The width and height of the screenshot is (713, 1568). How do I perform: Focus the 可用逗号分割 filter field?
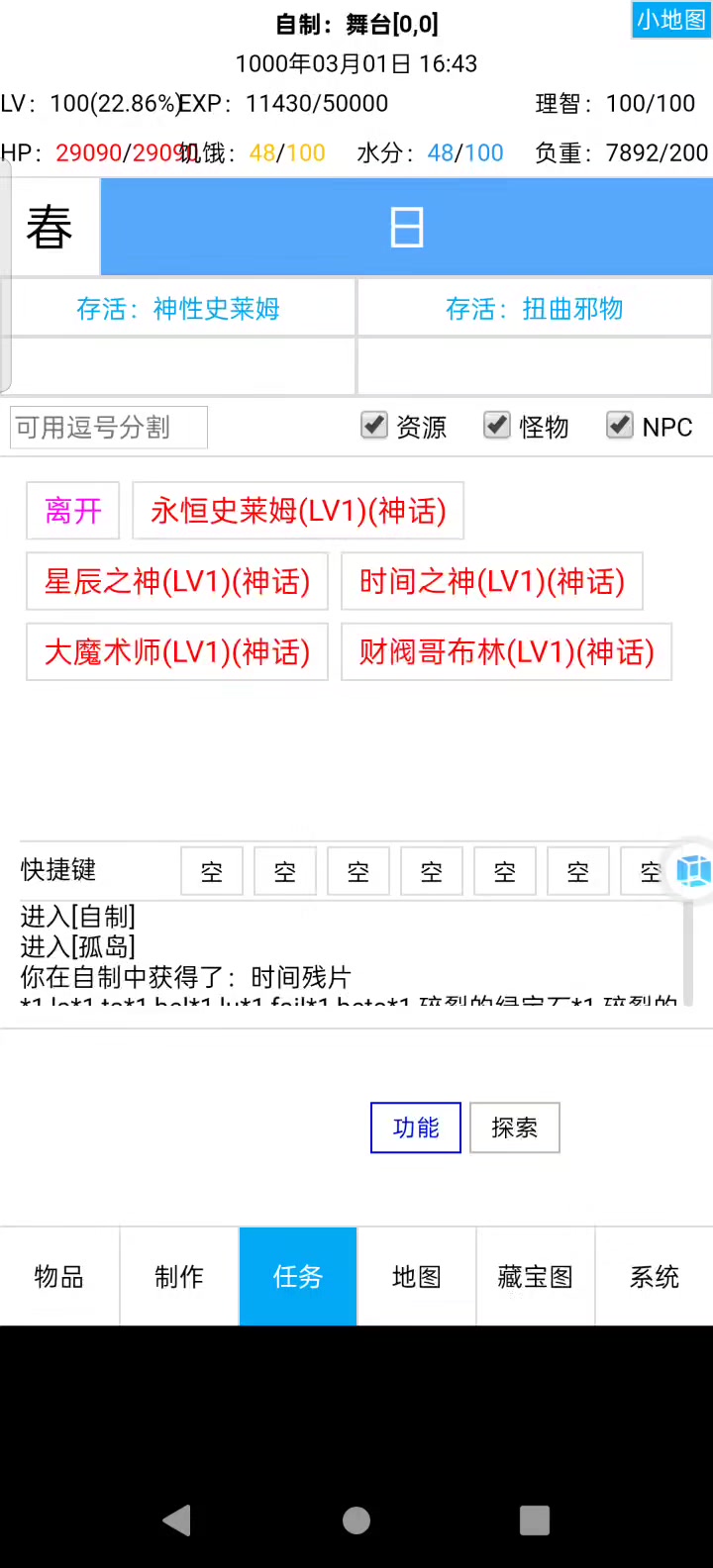click(x=109, y=428)
